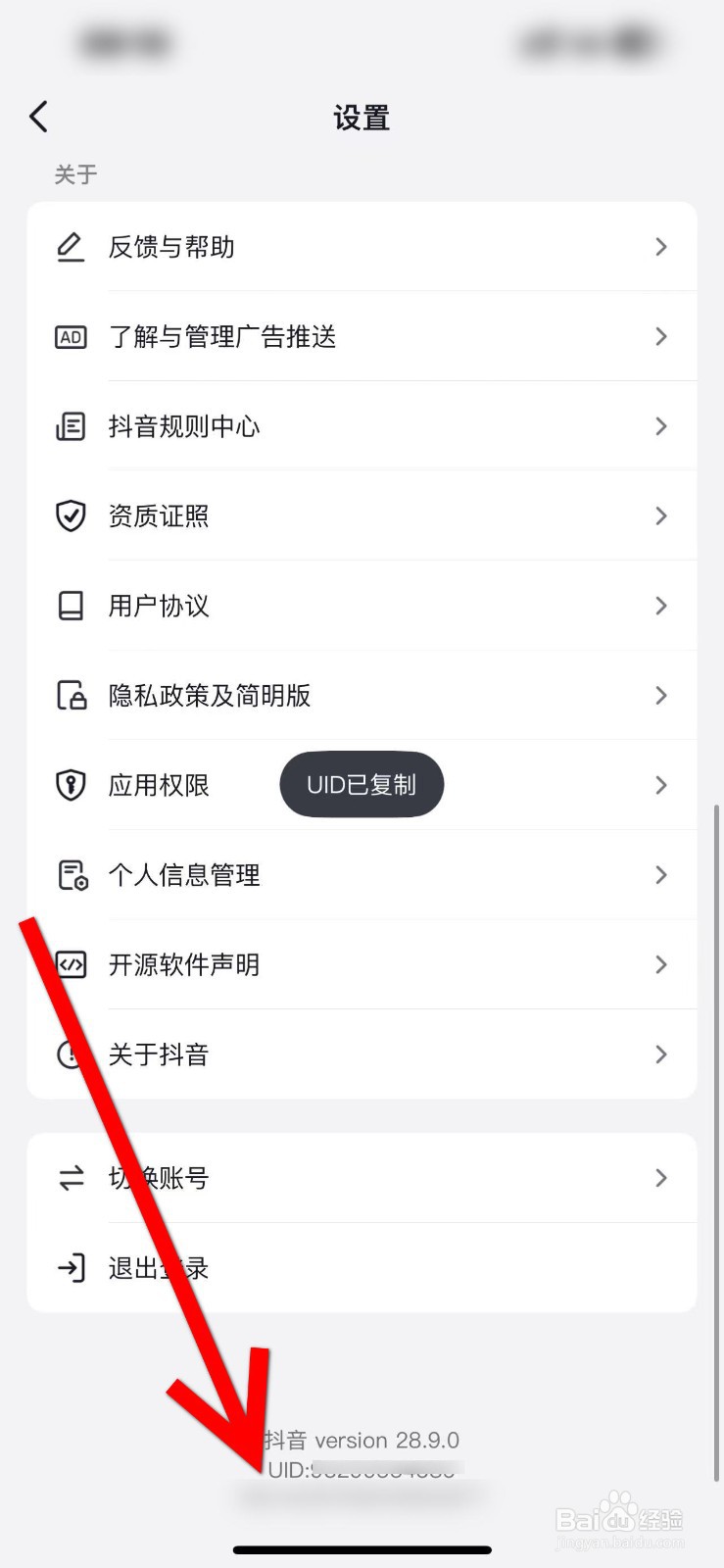Open the 隐私政策及简明版 entry
Screen dimensions: 724x1568
[x=362, y=695]
